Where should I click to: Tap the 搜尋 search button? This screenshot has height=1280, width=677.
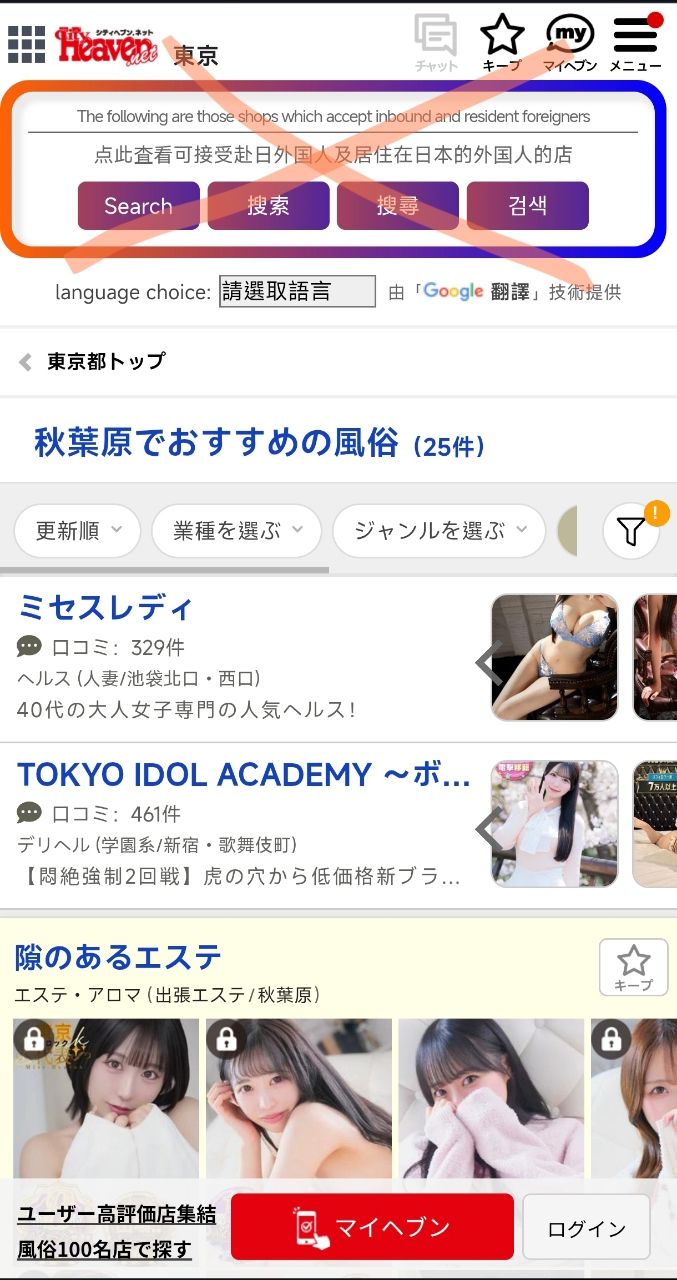pos(398,206)
